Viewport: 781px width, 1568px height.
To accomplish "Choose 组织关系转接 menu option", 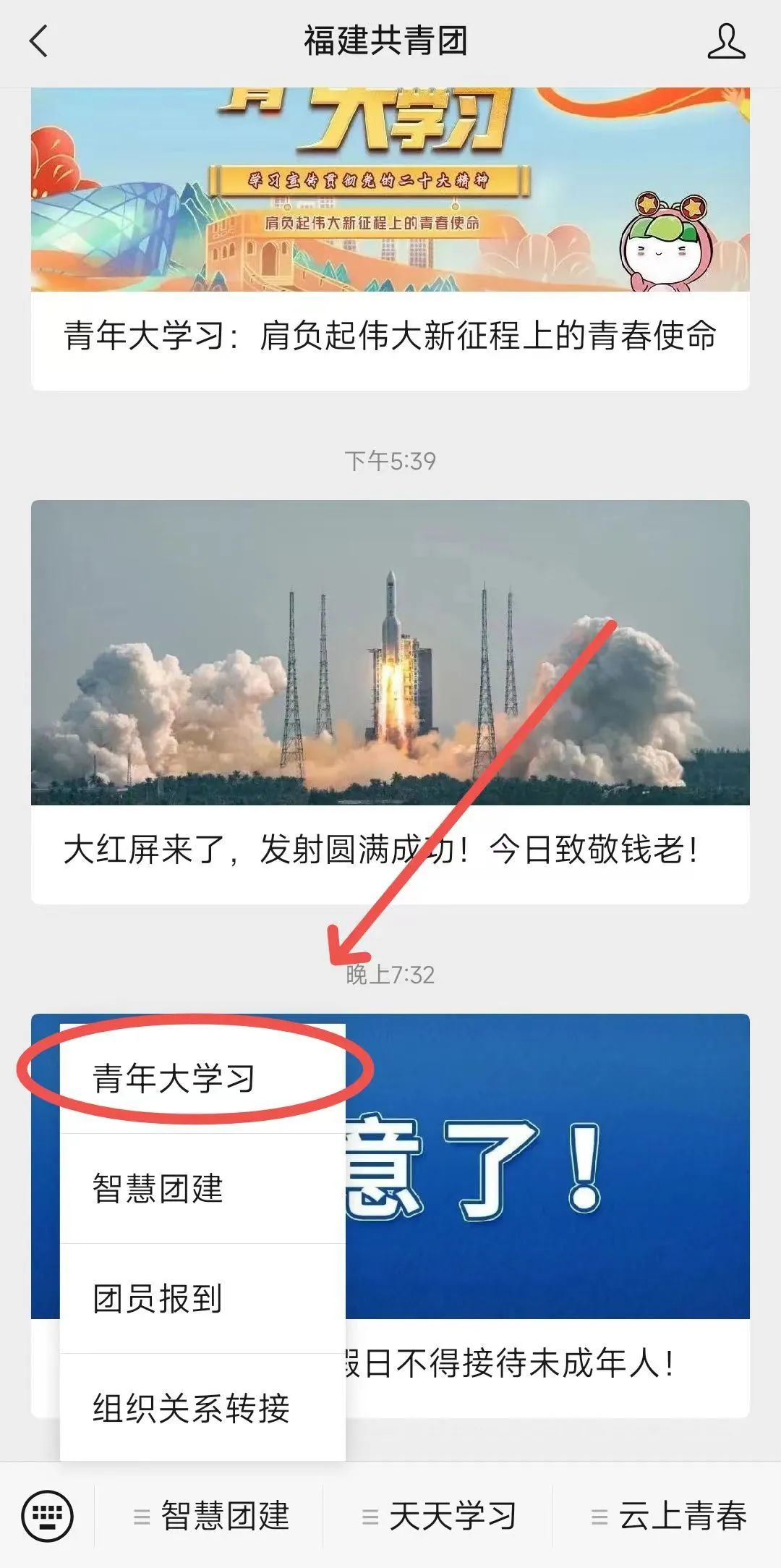I will tap(191, 1407).
